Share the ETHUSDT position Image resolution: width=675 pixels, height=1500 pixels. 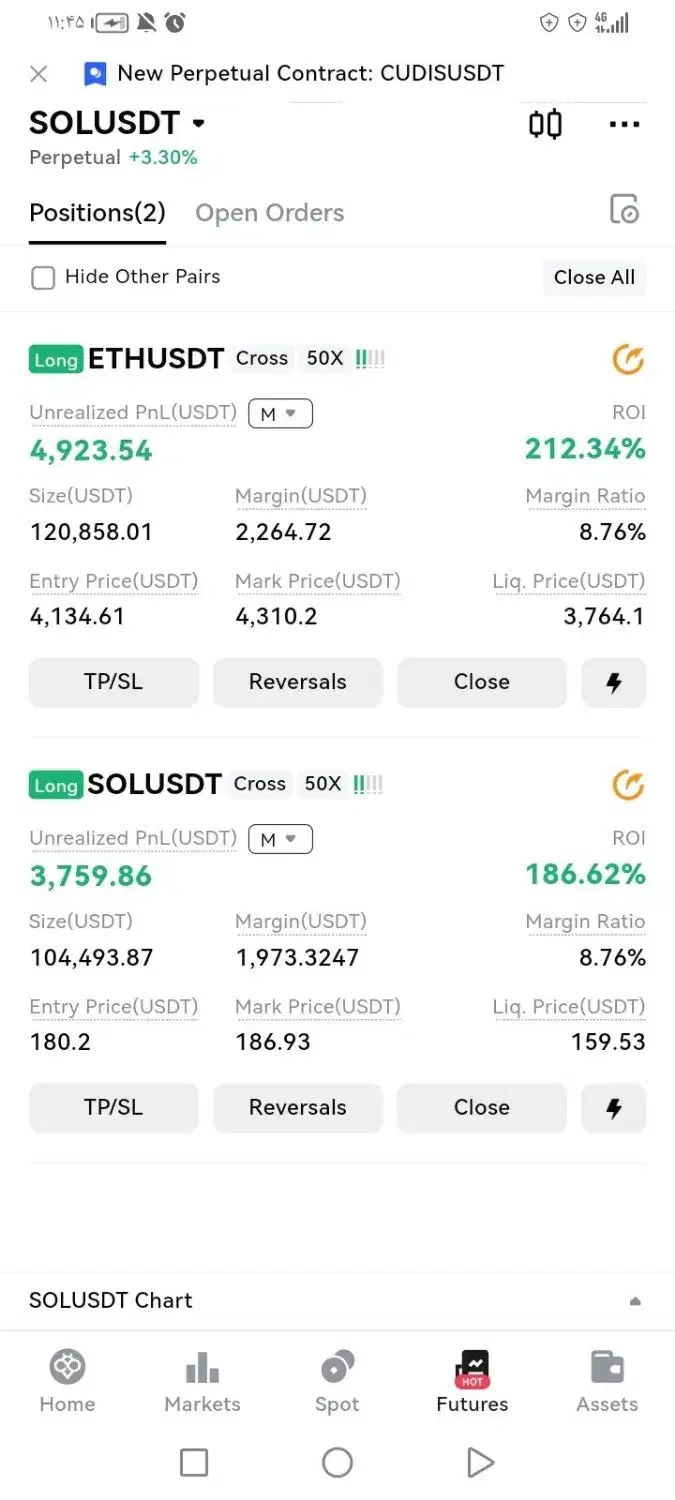click(628, 359)
